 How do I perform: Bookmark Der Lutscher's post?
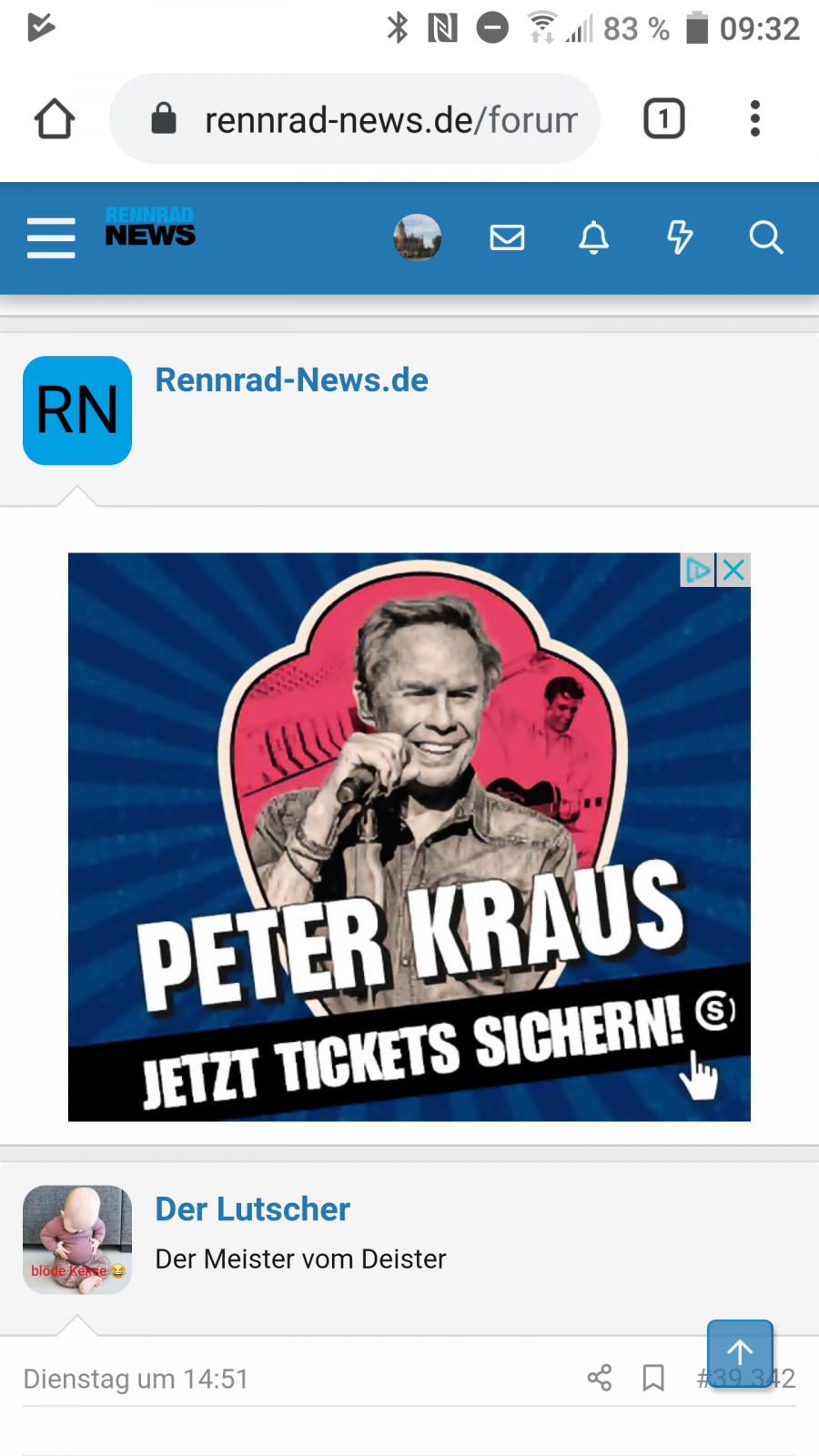653,1378
